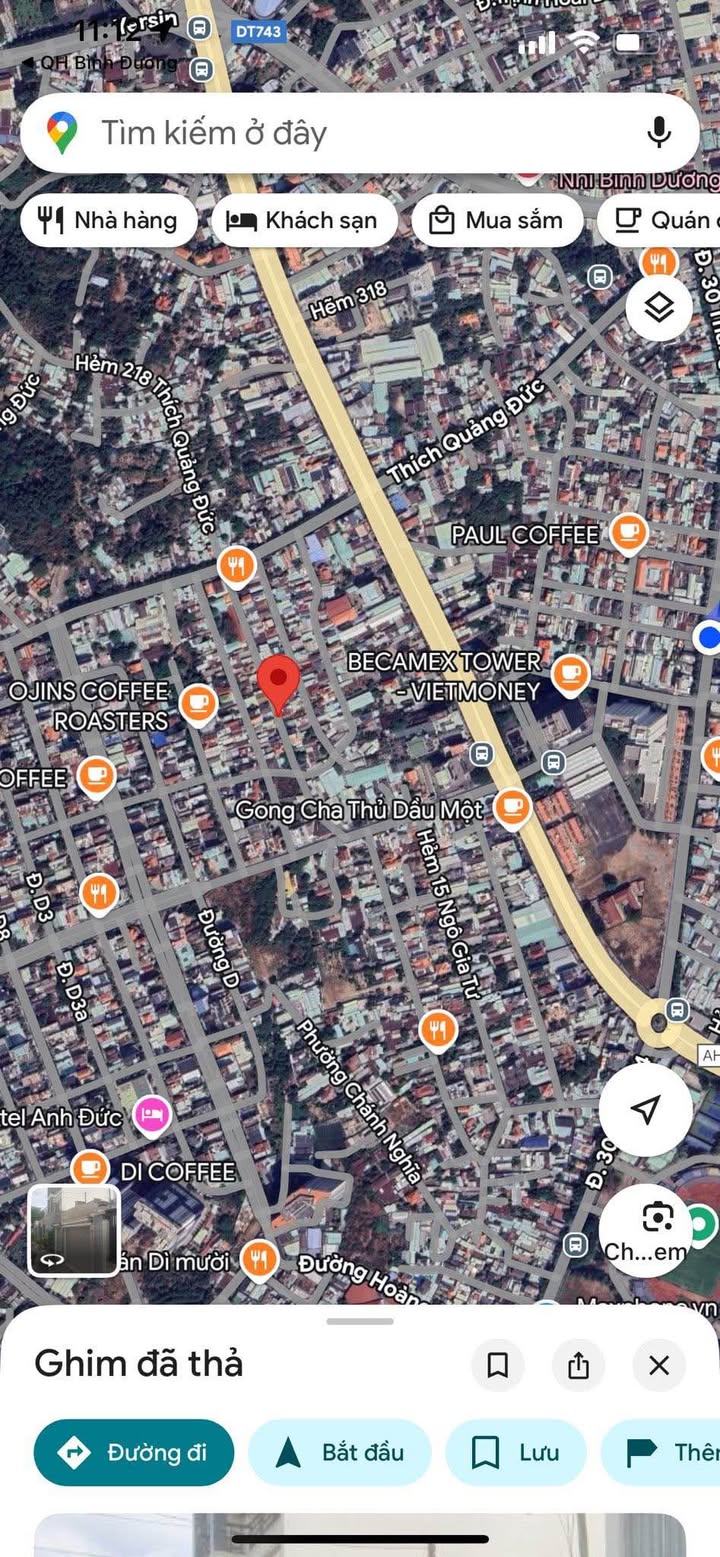Save the place with Lưu button
This screenshot has width=720, height=1557.
tap(516, 1452)
